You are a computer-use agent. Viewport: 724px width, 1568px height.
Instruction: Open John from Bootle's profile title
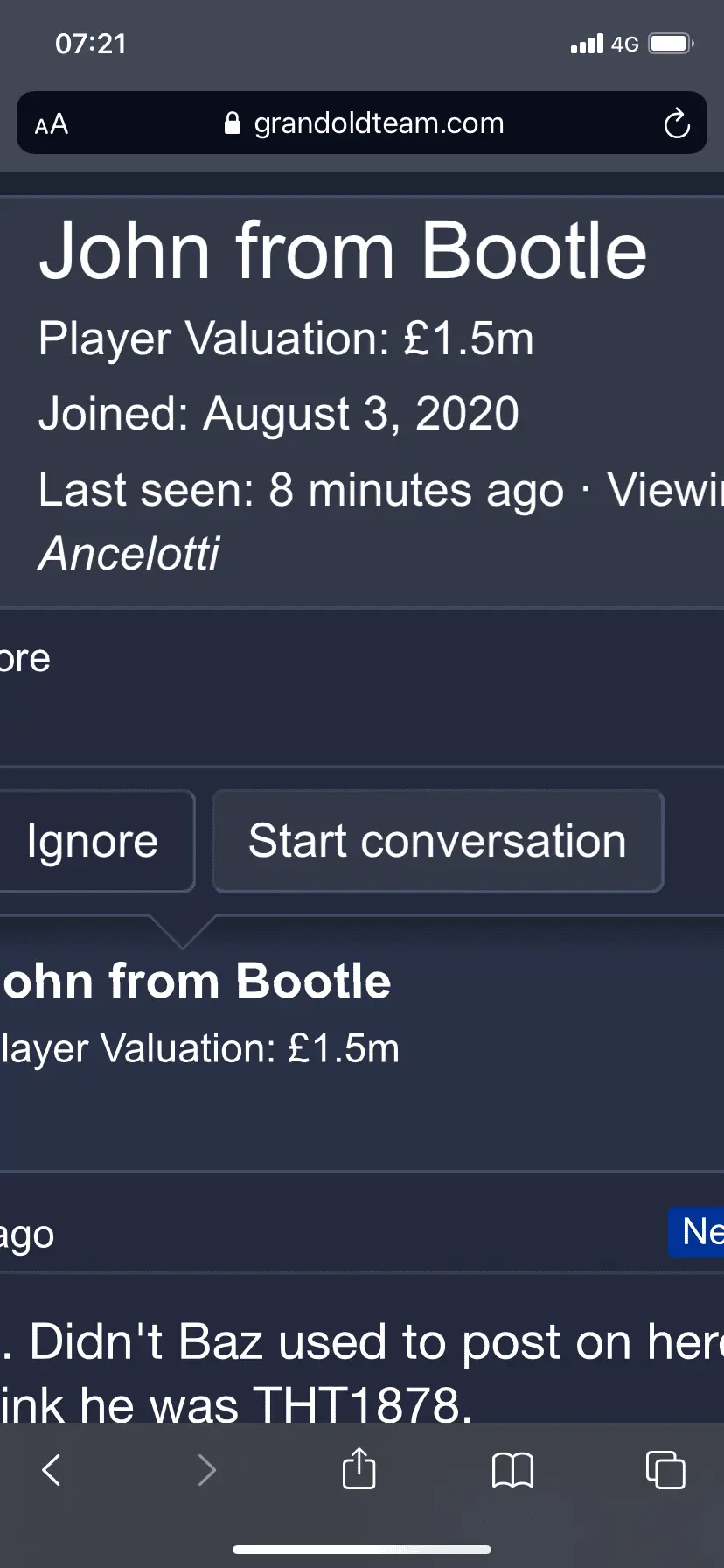click(x=343, y=251)
